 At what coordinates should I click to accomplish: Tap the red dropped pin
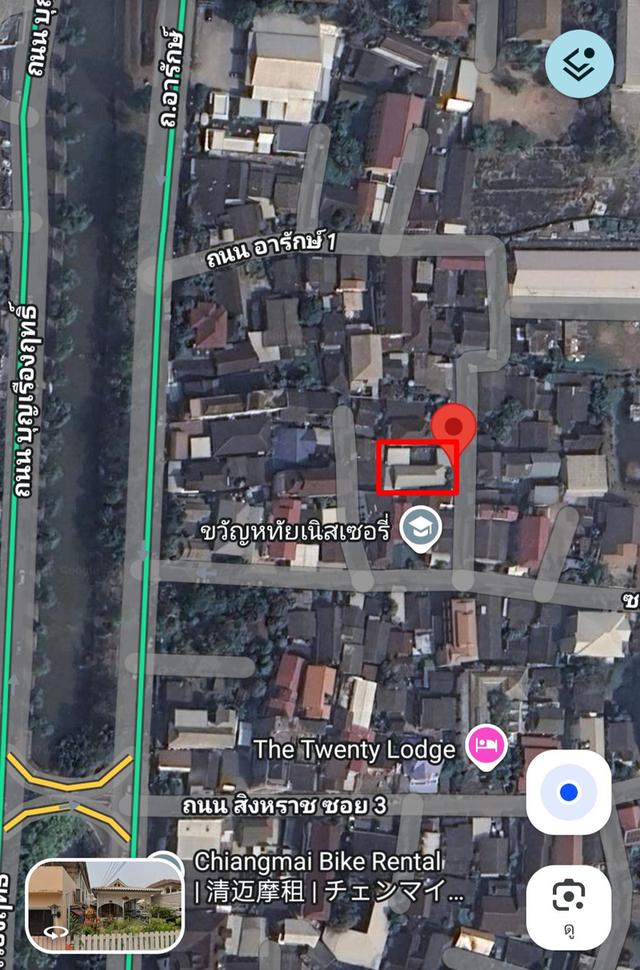[454, 426]
